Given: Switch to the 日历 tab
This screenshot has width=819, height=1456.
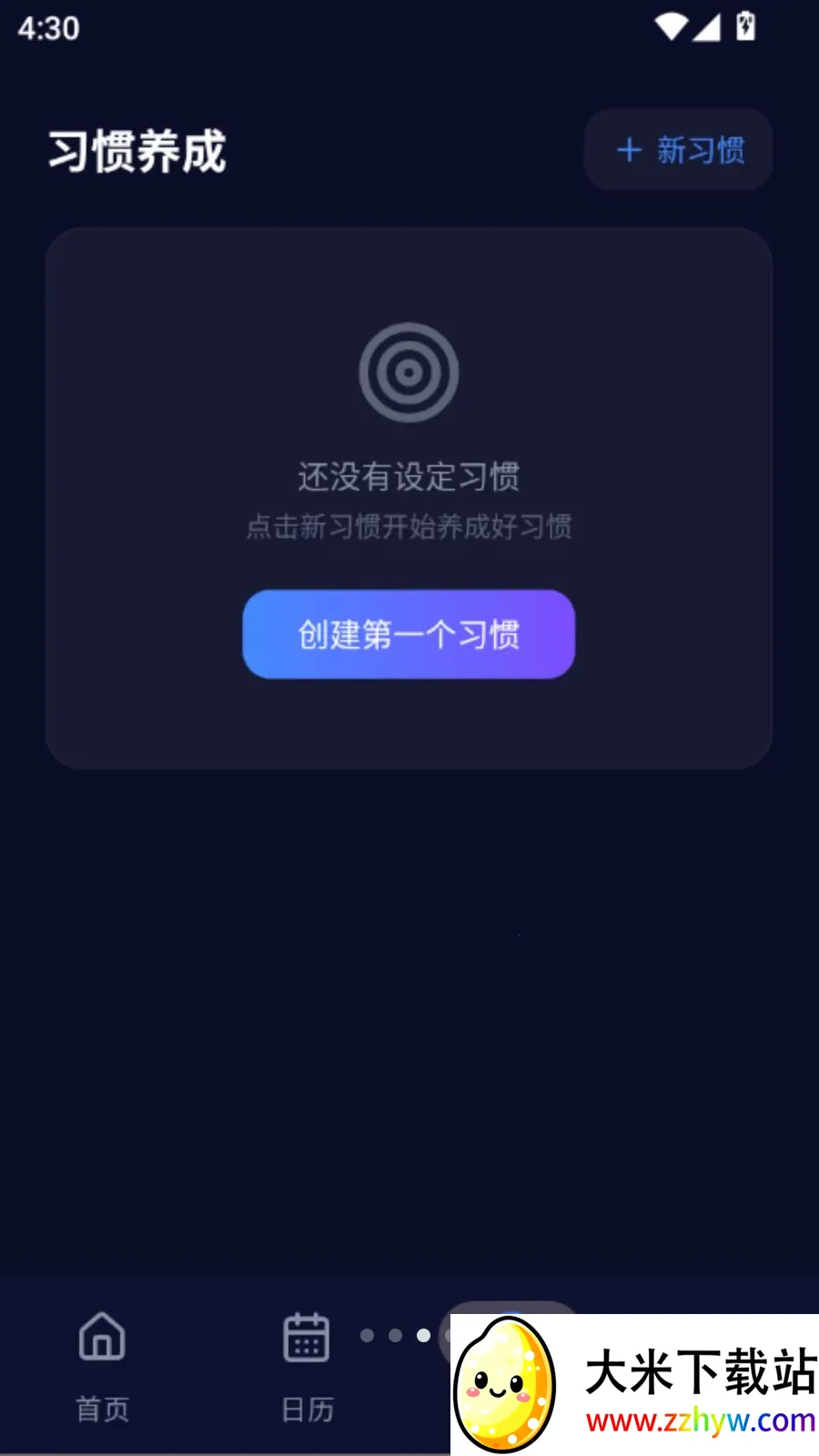Looking at the screenshot, I should 306,1409.
